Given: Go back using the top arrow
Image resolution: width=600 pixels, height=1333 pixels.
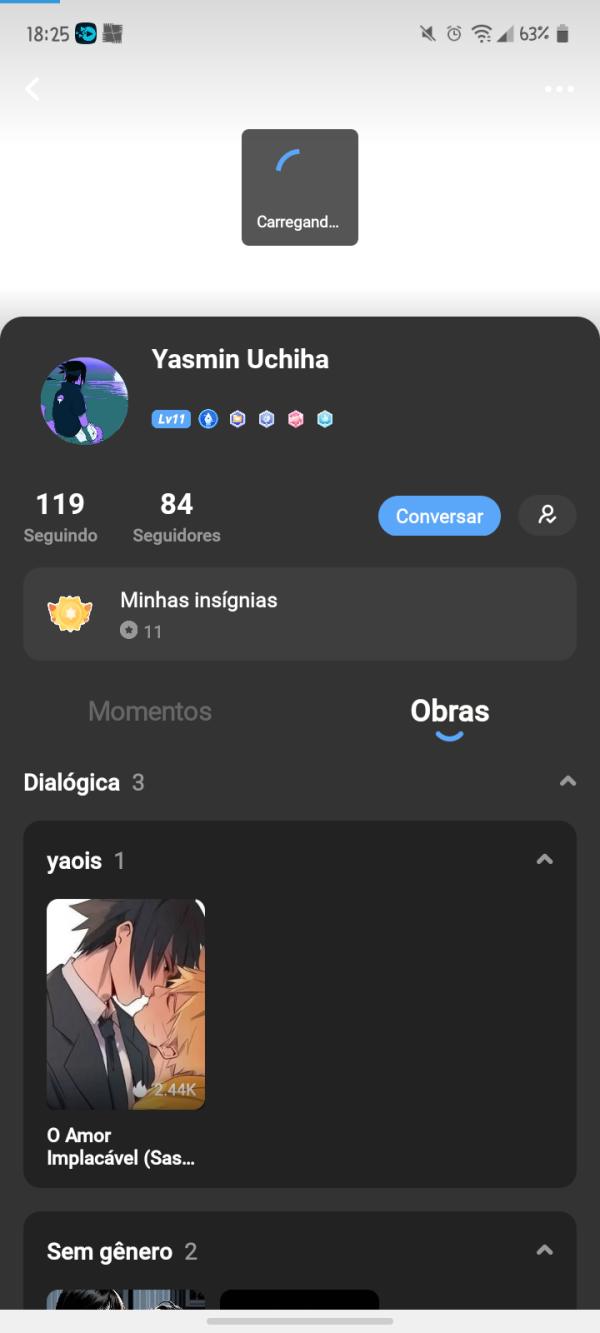Looking at the screenshot, I should pyautogui.click(x=32, y=89).
